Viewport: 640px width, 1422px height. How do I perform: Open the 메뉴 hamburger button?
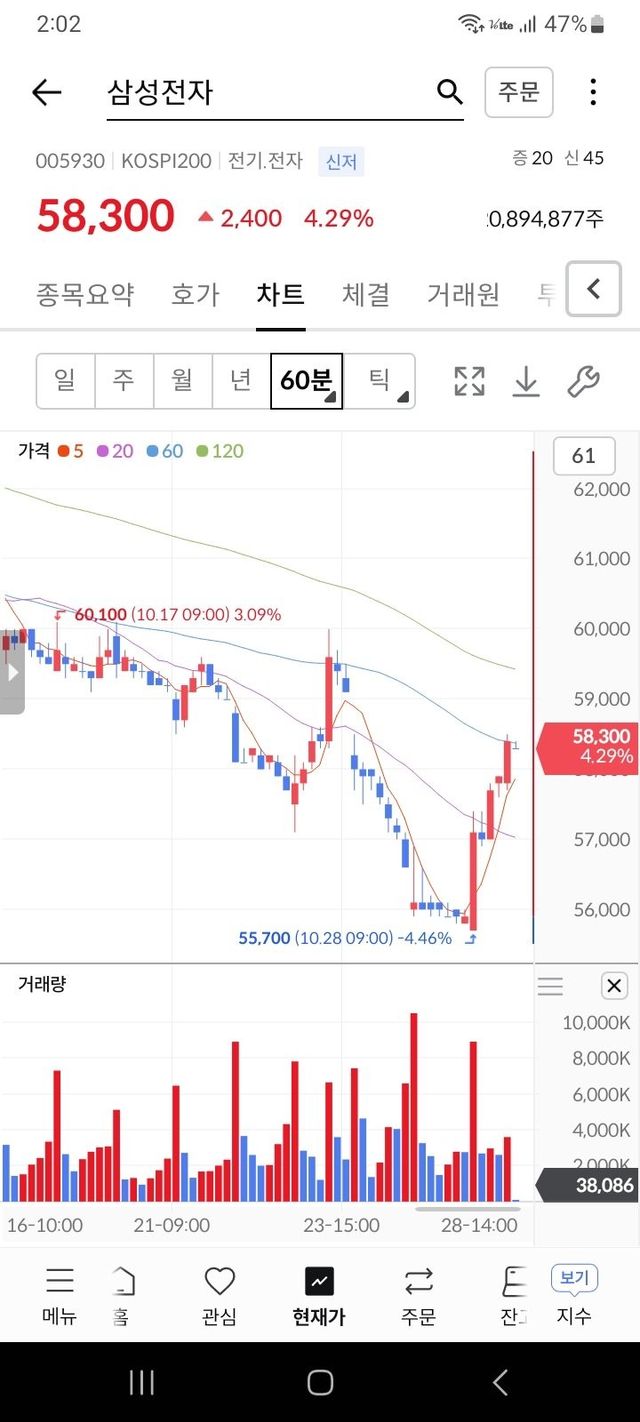[60, 1294]
